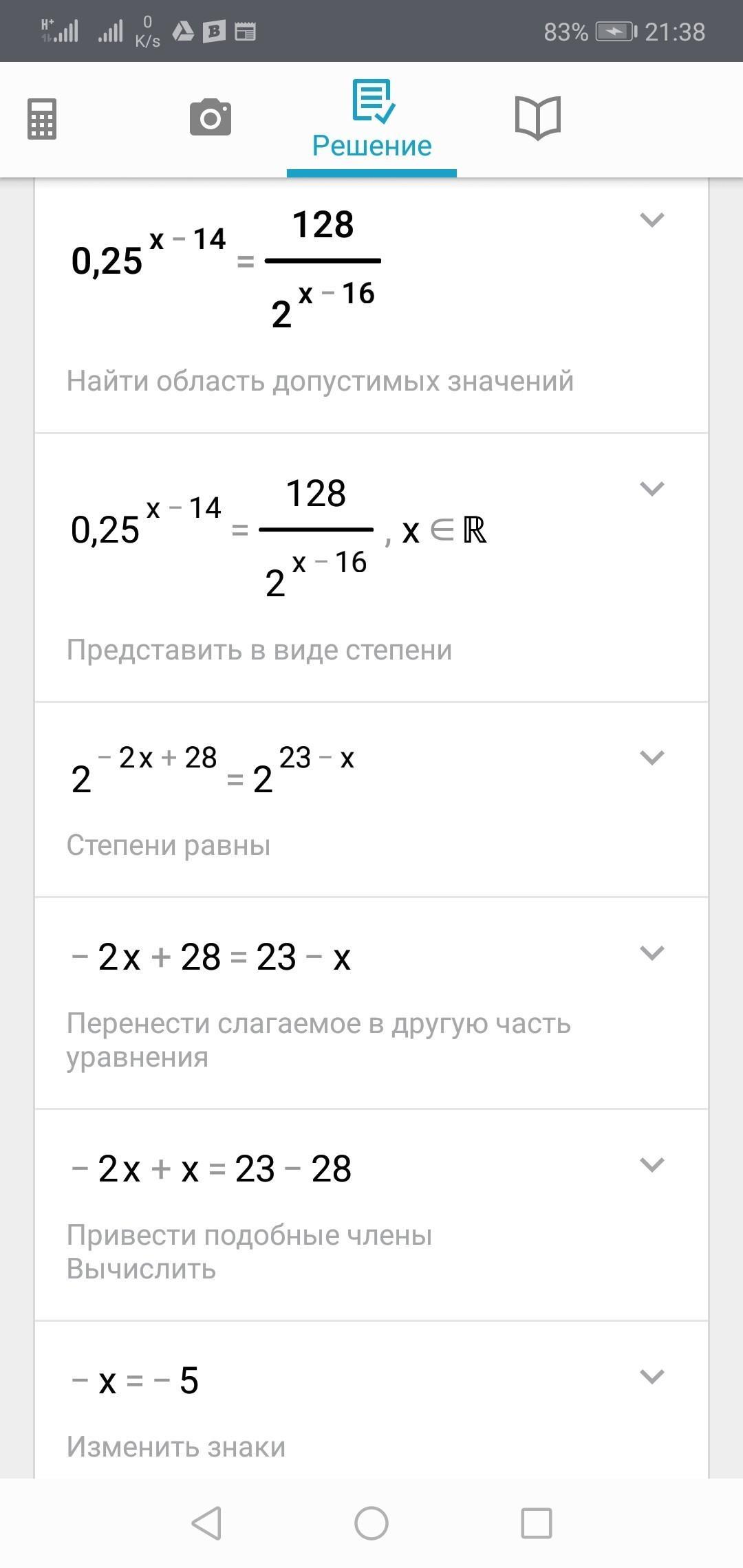Expand the "Привести подобные члены" step
The image size is (743, 1568).
click(x=652, y=1165)
